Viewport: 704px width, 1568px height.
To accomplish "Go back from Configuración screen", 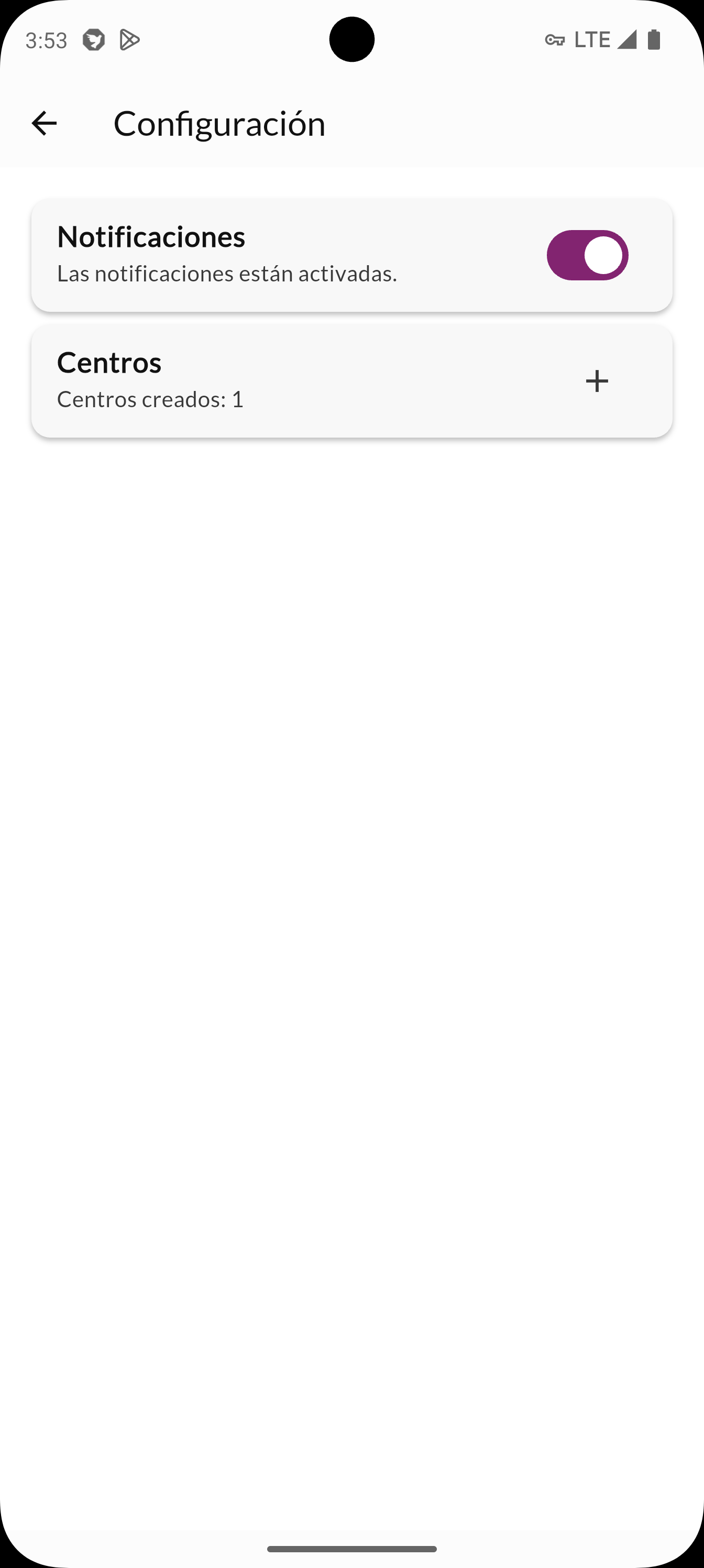I will (x=44, y=124).
